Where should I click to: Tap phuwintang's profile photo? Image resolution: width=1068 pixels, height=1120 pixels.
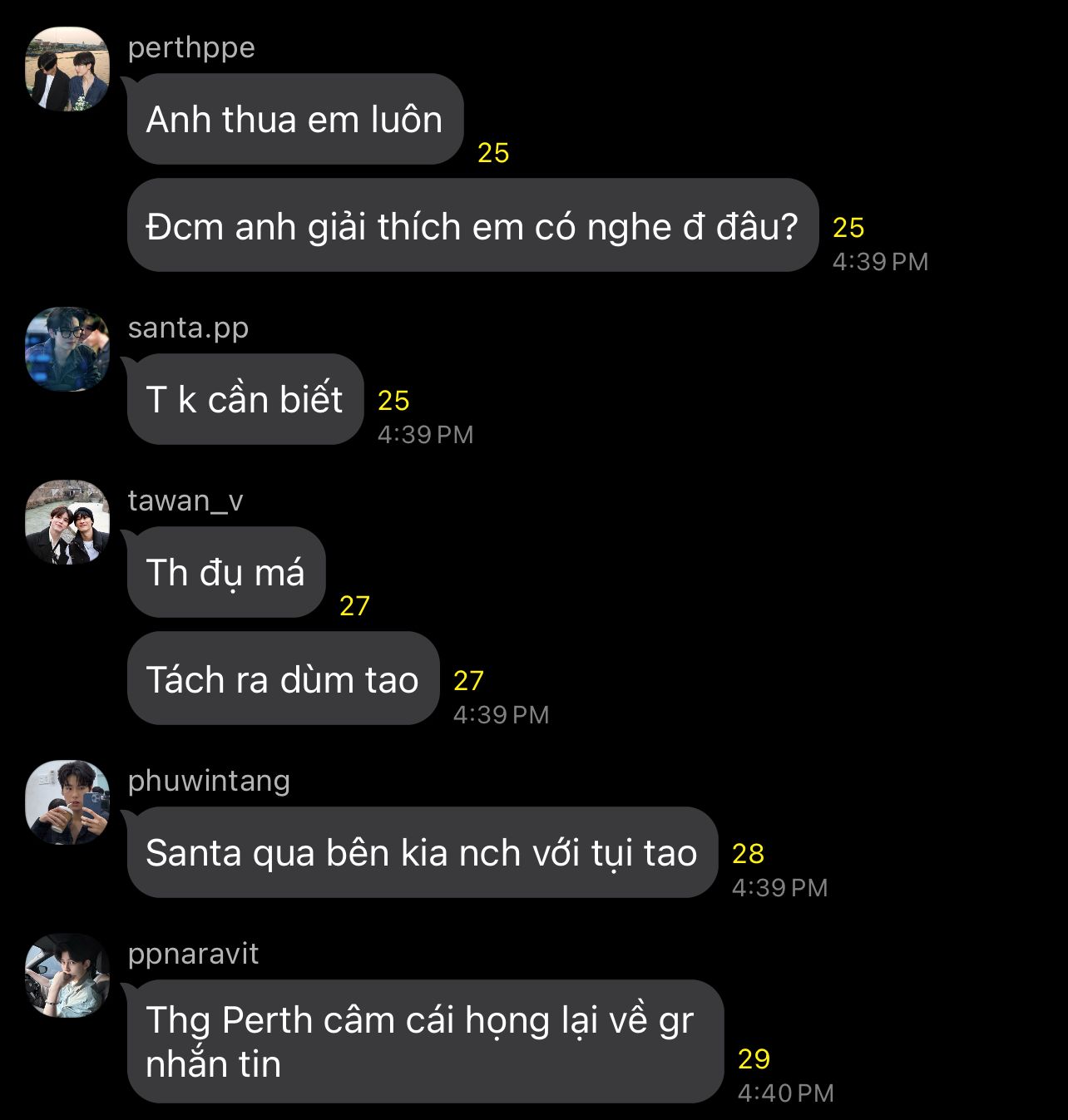click(67, 802)
